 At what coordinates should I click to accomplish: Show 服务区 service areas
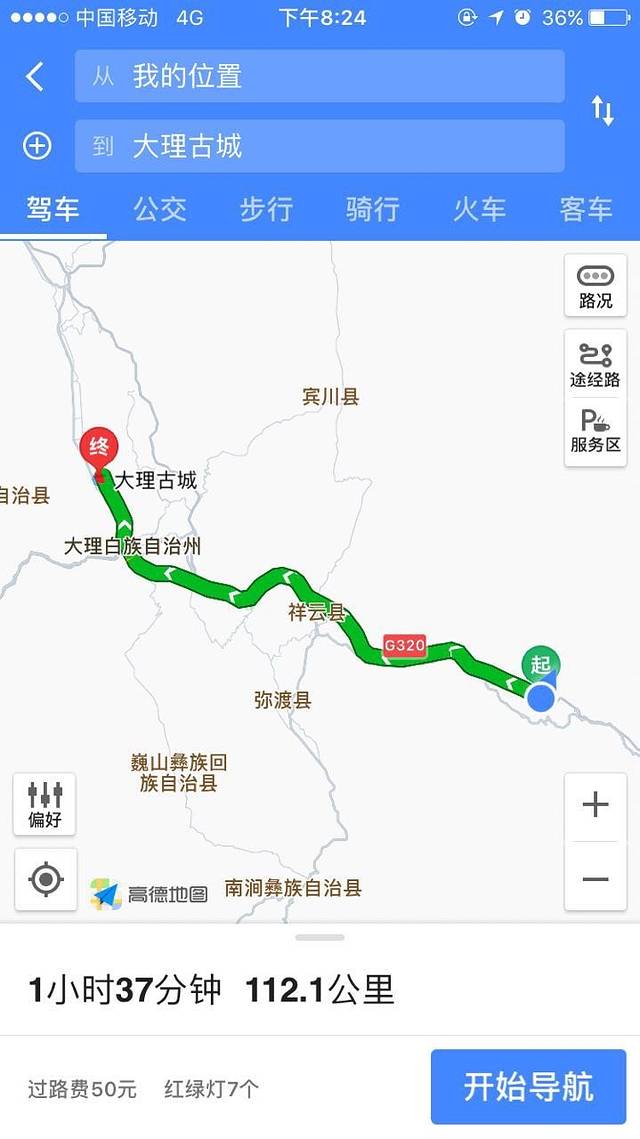coord(595,431)
